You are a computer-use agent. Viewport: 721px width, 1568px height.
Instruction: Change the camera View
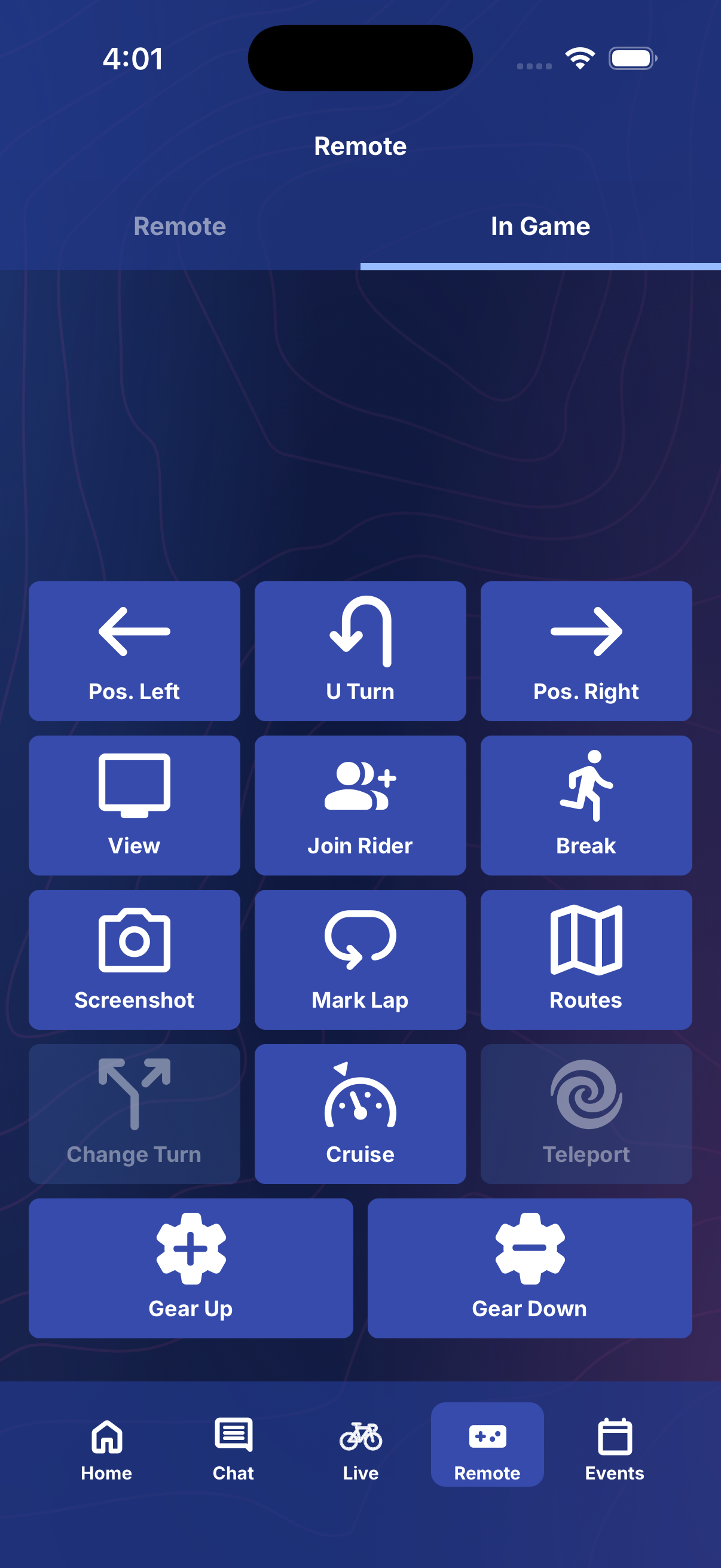pos(135,806)
